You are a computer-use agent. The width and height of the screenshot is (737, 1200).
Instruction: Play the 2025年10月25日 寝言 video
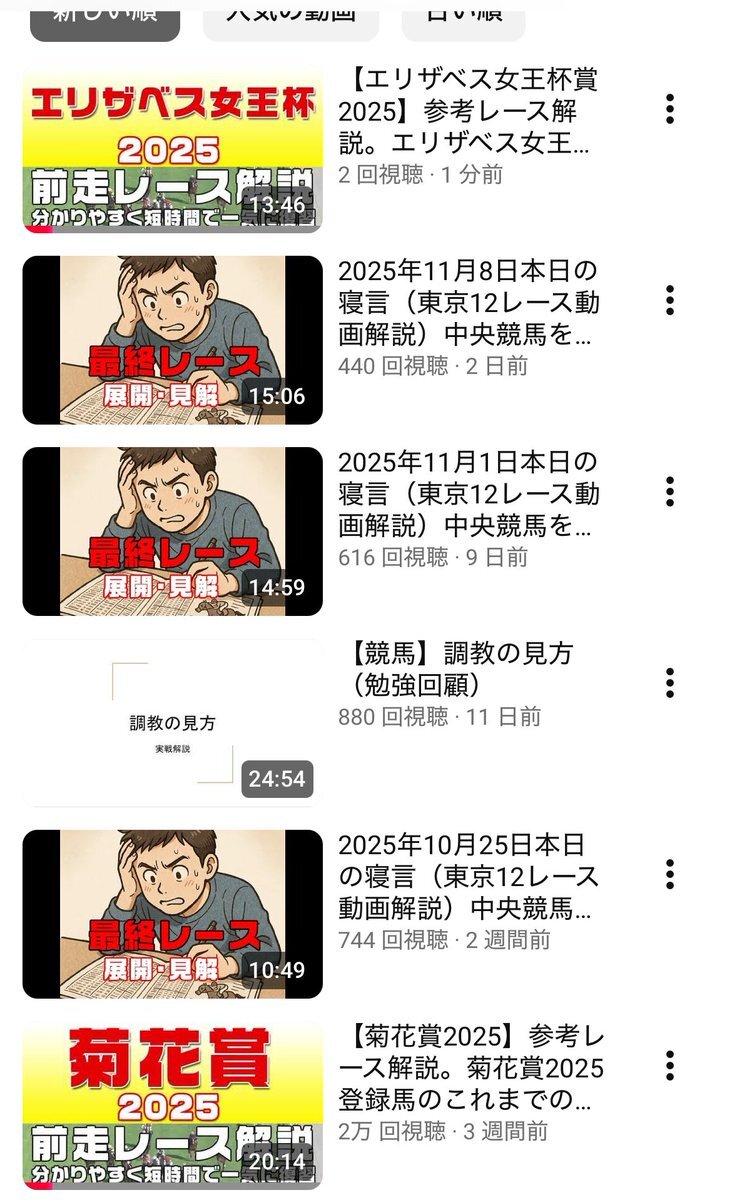pyautogui.click(x=172, y=914)
